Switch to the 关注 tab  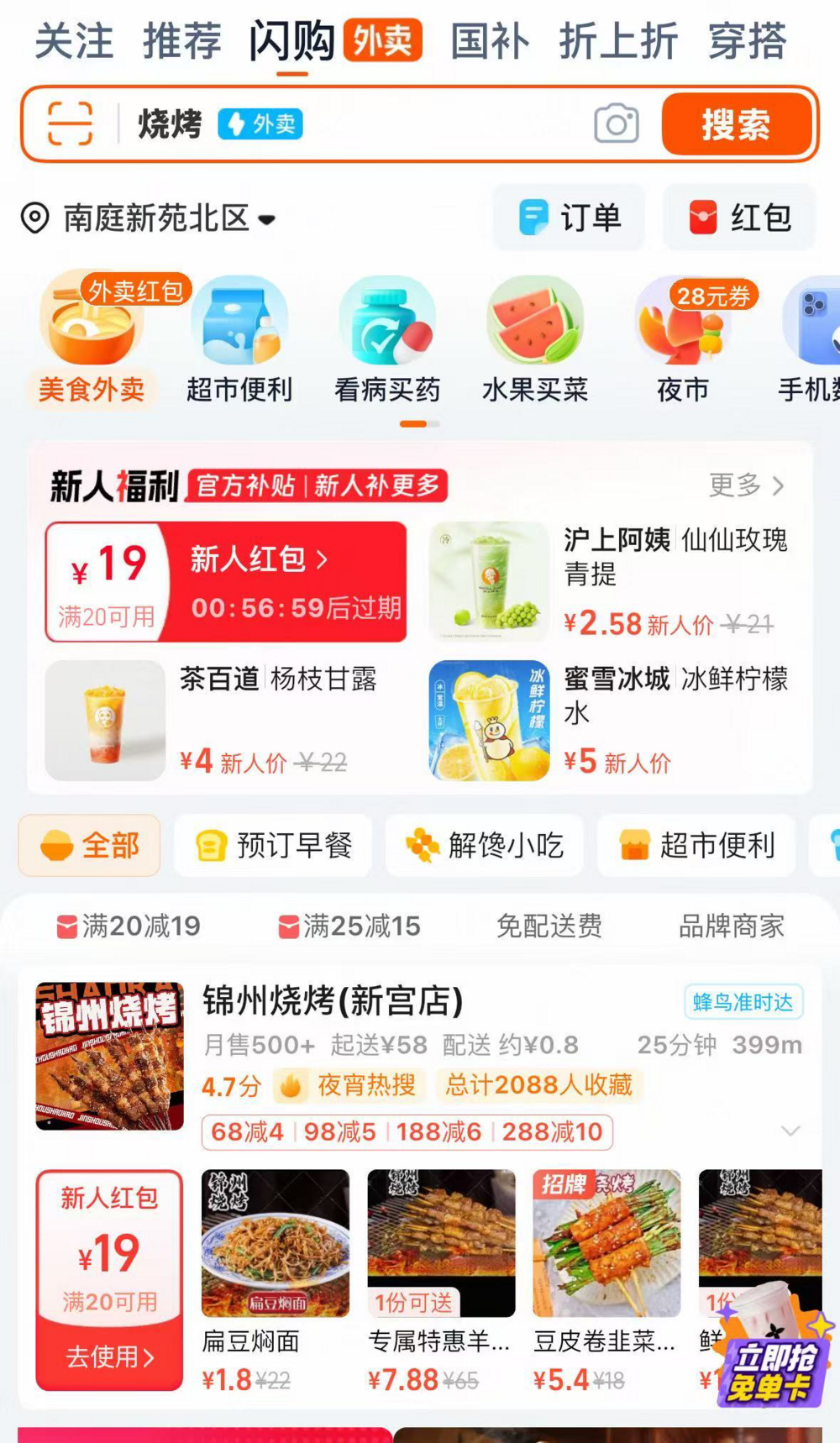pyautogui.click(x=74, y=40)
